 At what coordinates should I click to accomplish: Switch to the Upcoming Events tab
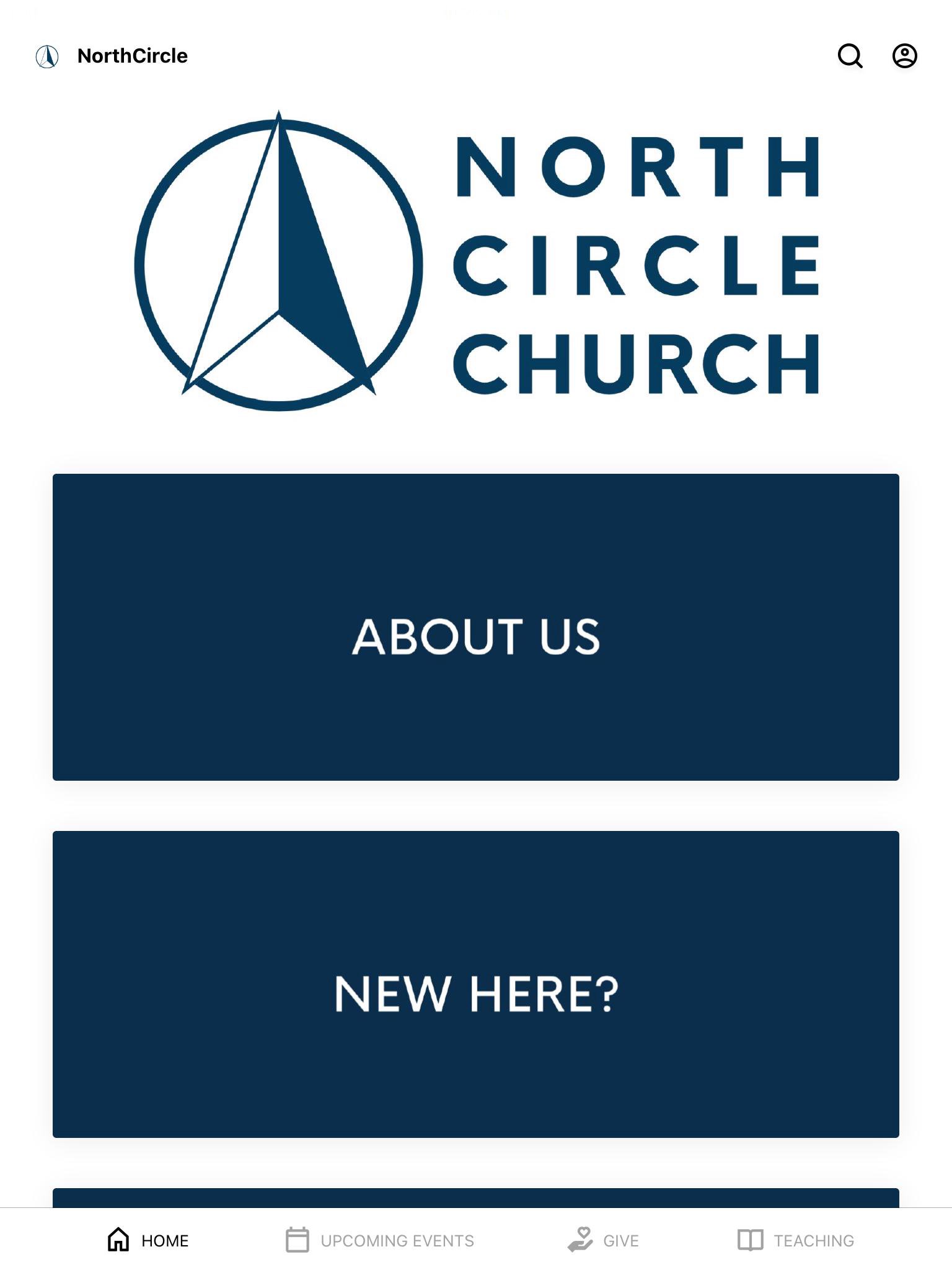pos(380,1240)
